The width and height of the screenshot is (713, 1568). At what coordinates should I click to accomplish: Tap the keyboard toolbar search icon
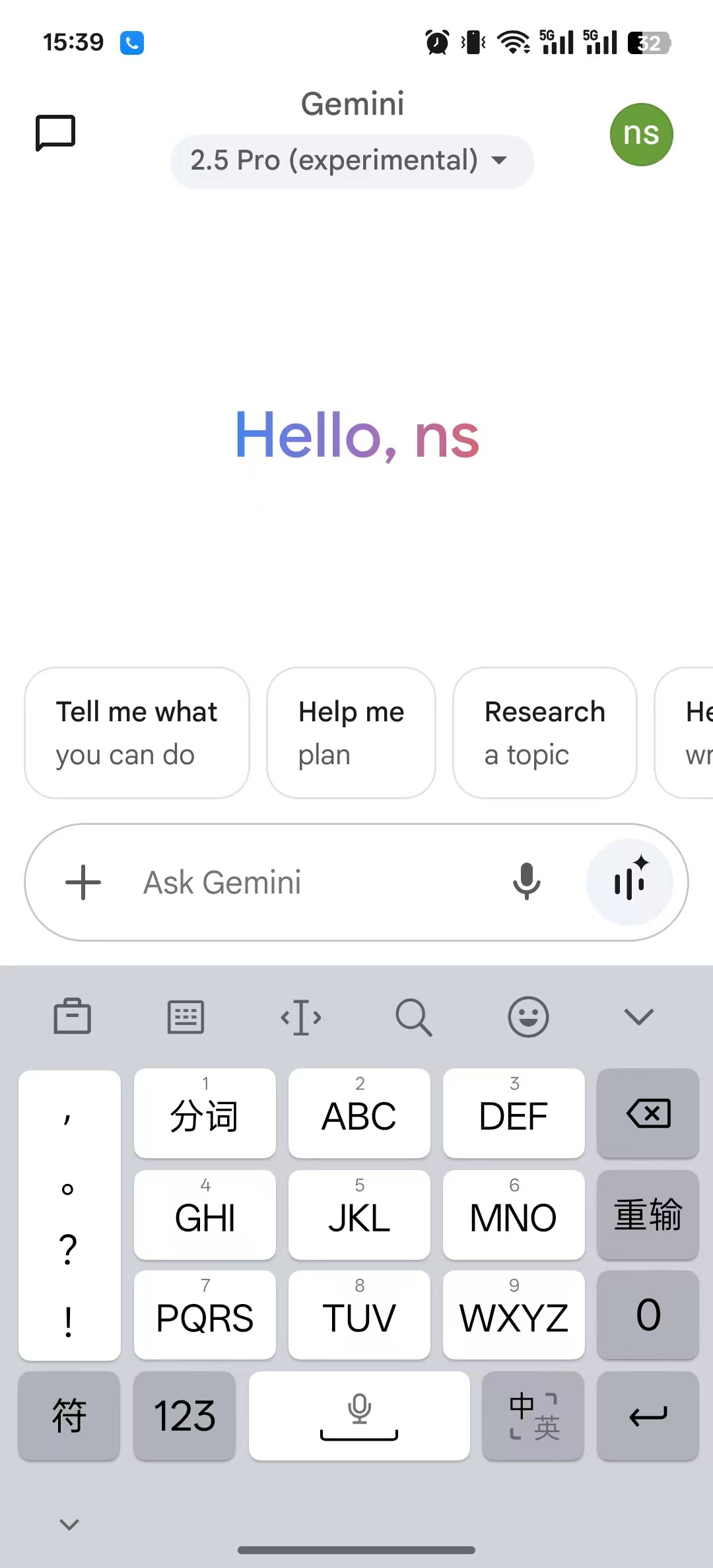pos(414,1017)
